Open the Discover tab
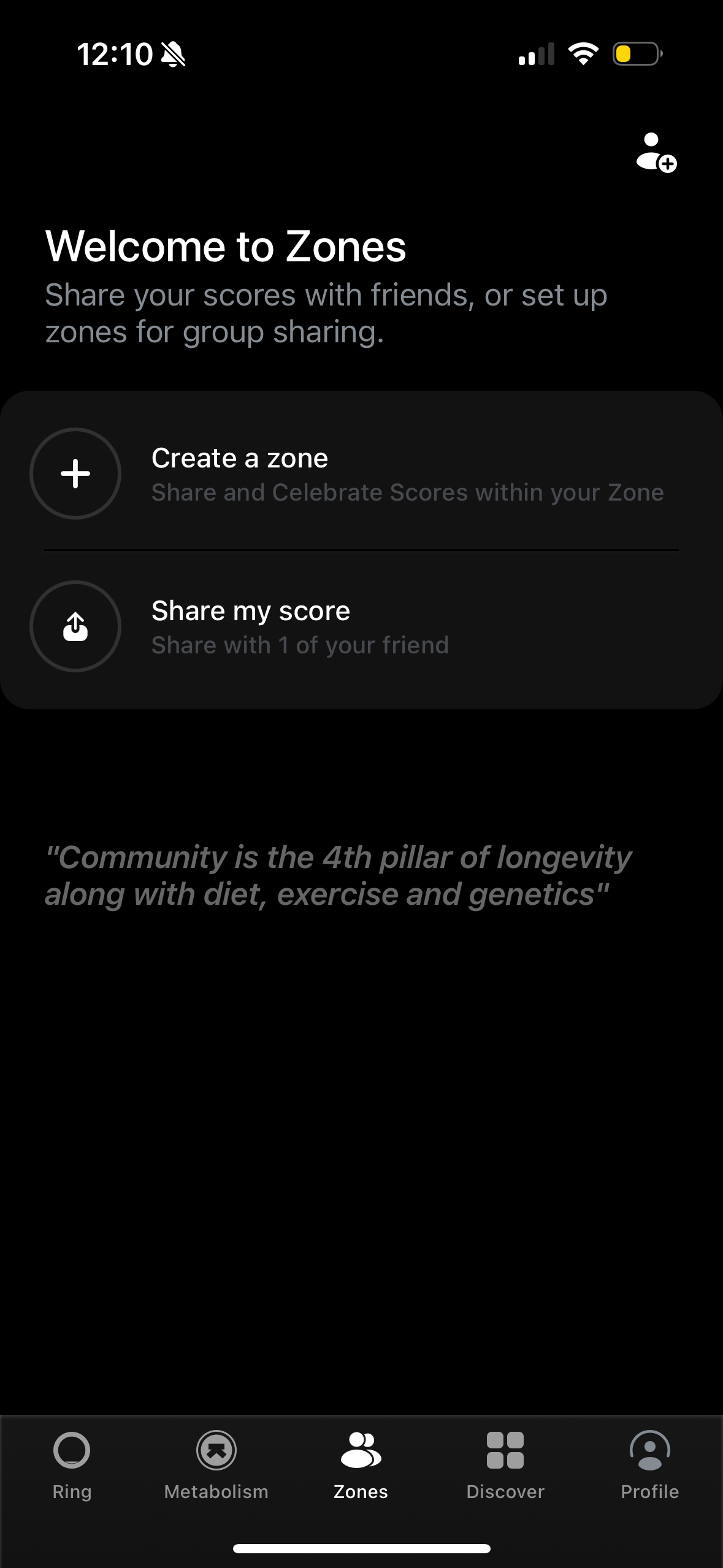This screenshot has width=723, height=1568. pyautogui.click(x=505, y=1465)
